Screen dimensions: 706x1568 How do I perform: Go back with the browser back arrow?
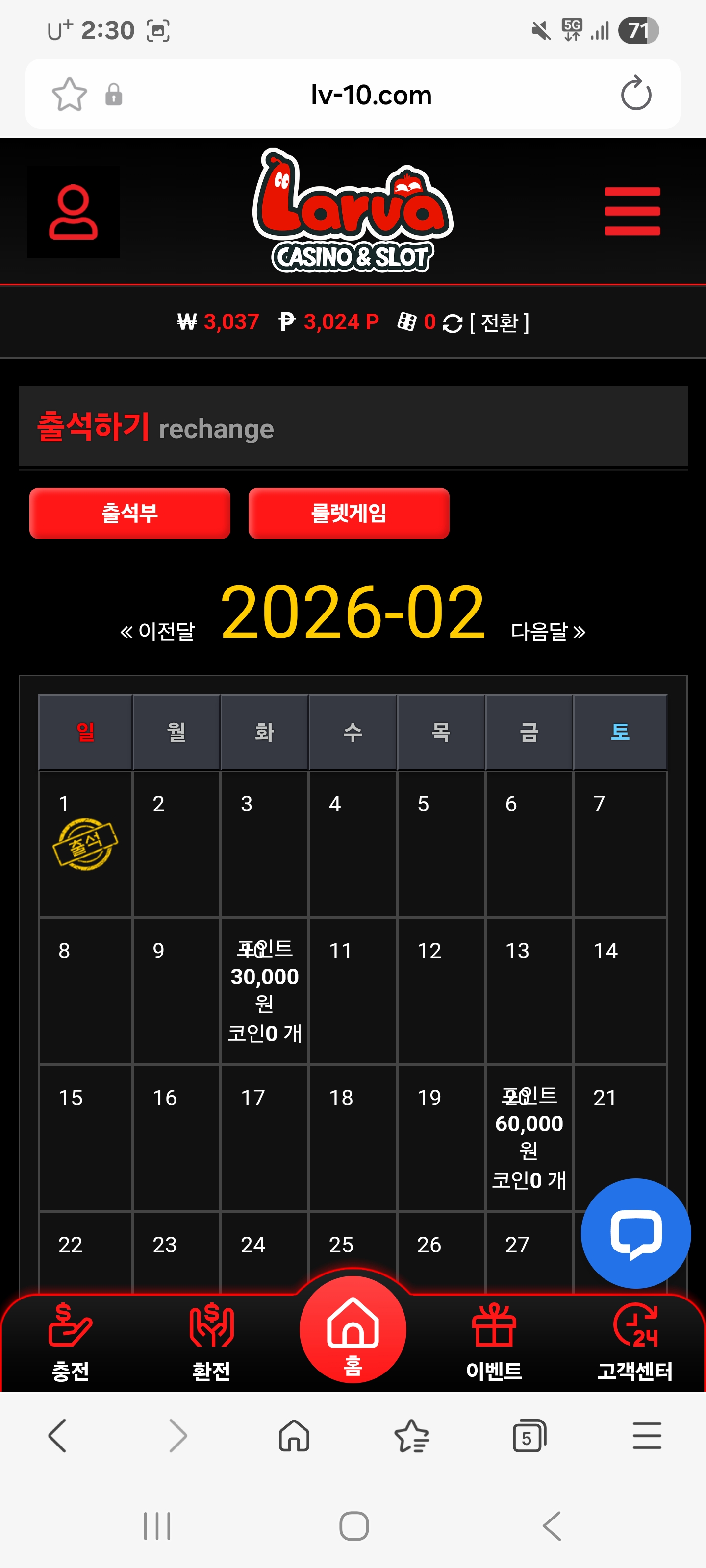(x=58, y=1437)
